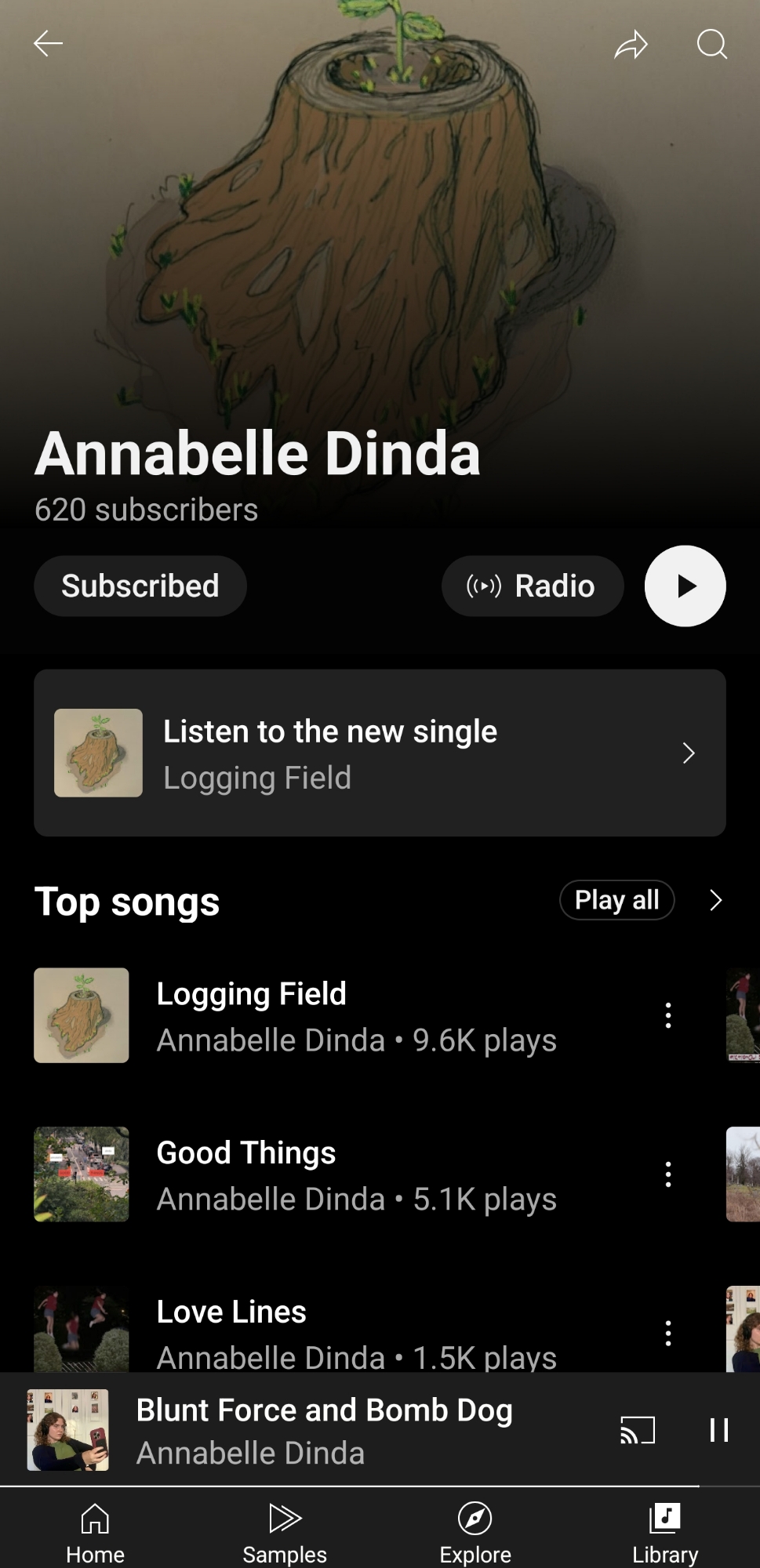Image resolution: width=760 pixels, height=1568 pixels.
Task: Share Annabelle Dinda's artist page
Action: [631, 45]
